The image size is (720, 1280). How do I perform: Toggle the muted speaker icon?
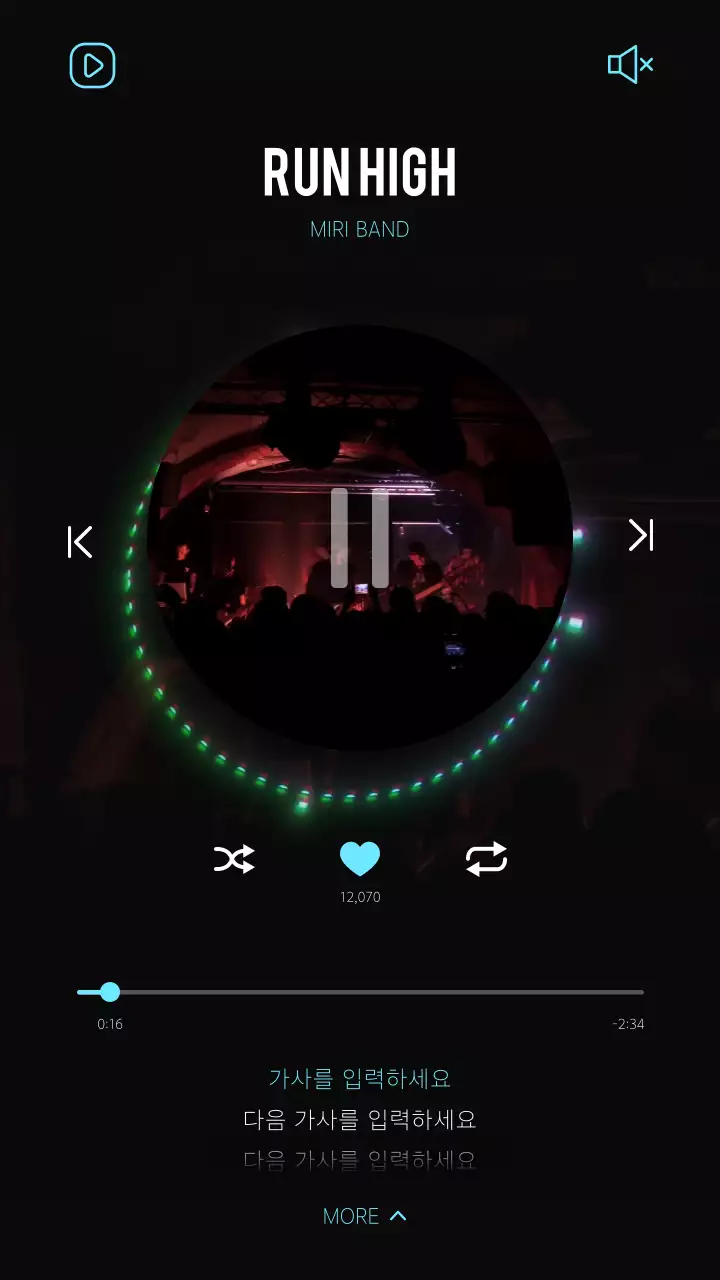(x=631, y=65)
